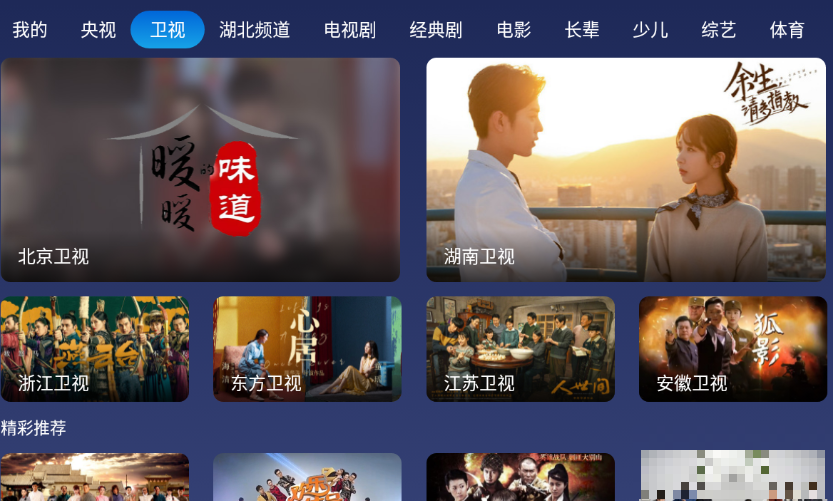Open the 安徽卫视 channel tile
Image resolution: width=833 pixels, height=501 pixels.
[x=733, y=349]
